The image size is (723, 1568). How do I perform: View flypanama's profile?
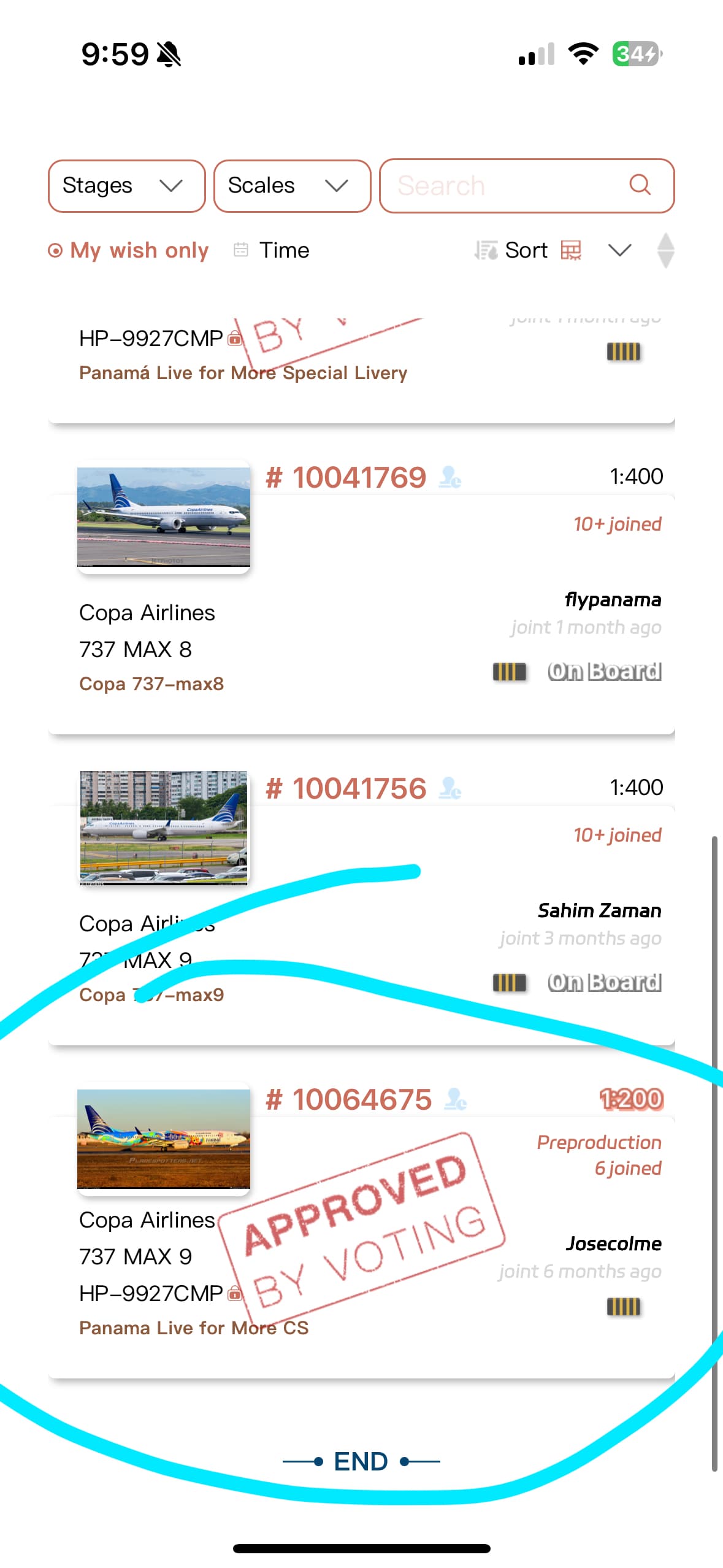click(612, 599)
